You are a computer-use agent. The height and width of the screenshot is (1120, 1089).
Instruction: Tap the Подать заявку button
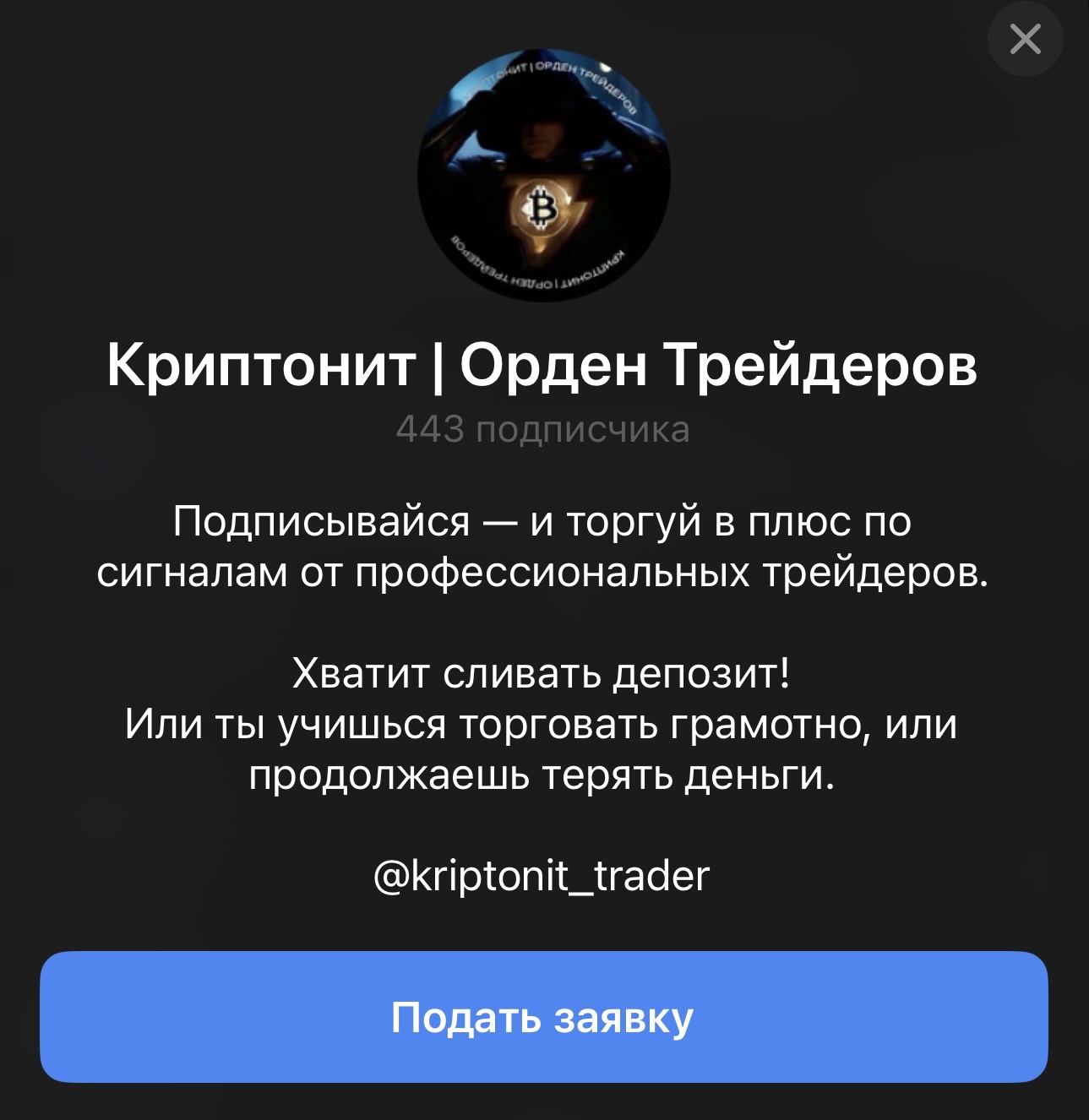[x=543, y=1017]
